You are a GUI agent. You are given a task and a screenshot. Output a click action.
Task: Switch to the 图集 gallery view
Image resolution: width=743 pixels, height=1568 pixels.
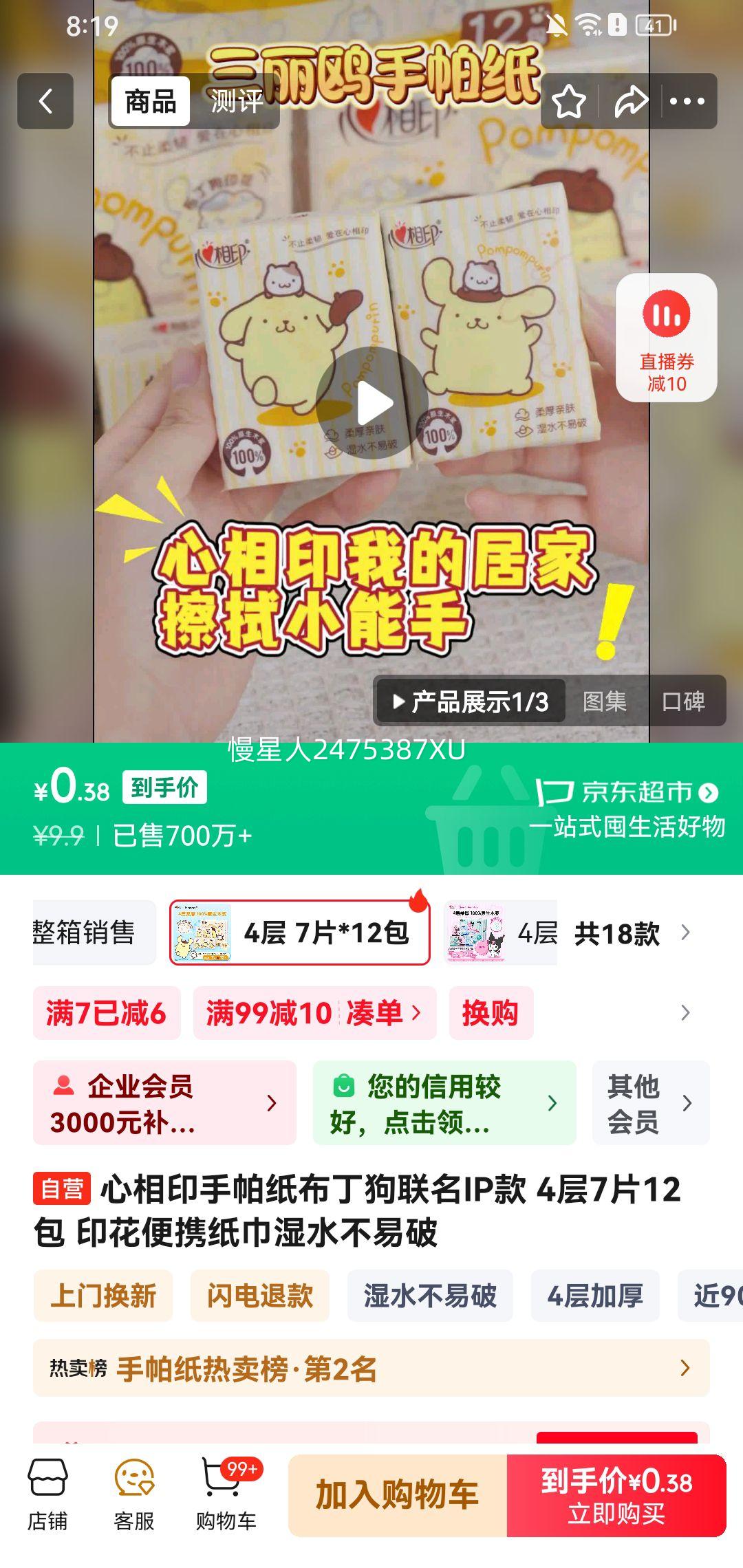pyautogui.click(x=604, y=701)
